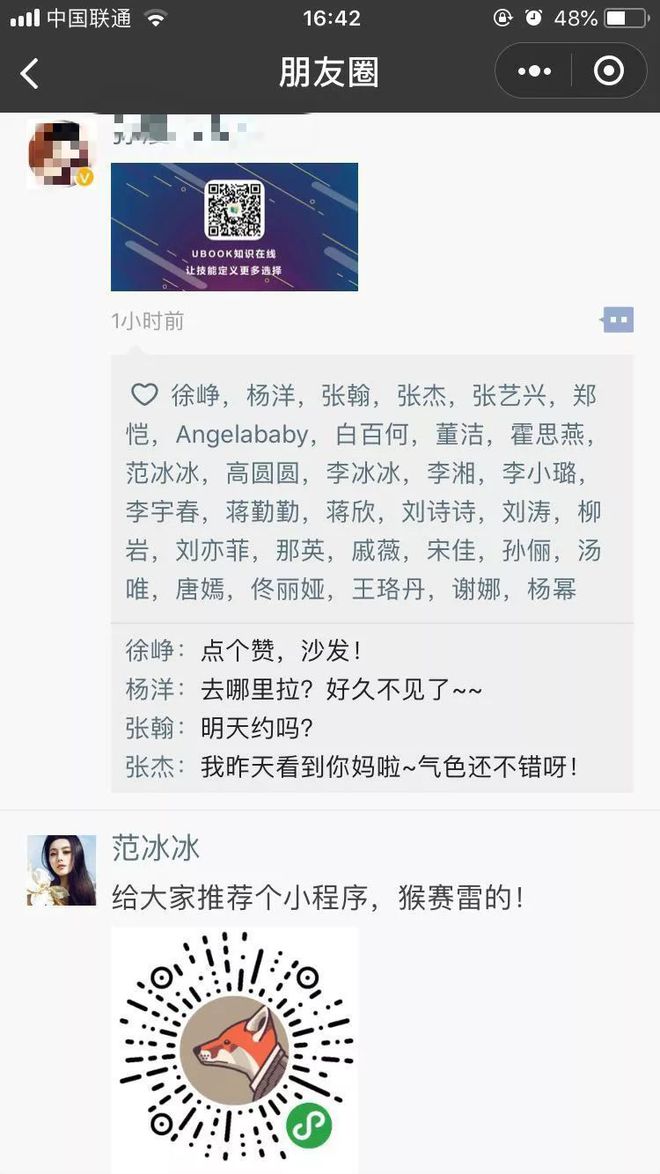The height and width of the screenshot is (1174, 660).
Task: Reply to 杨洋's comment 去哪里拉？
Action: coord(340,690)
